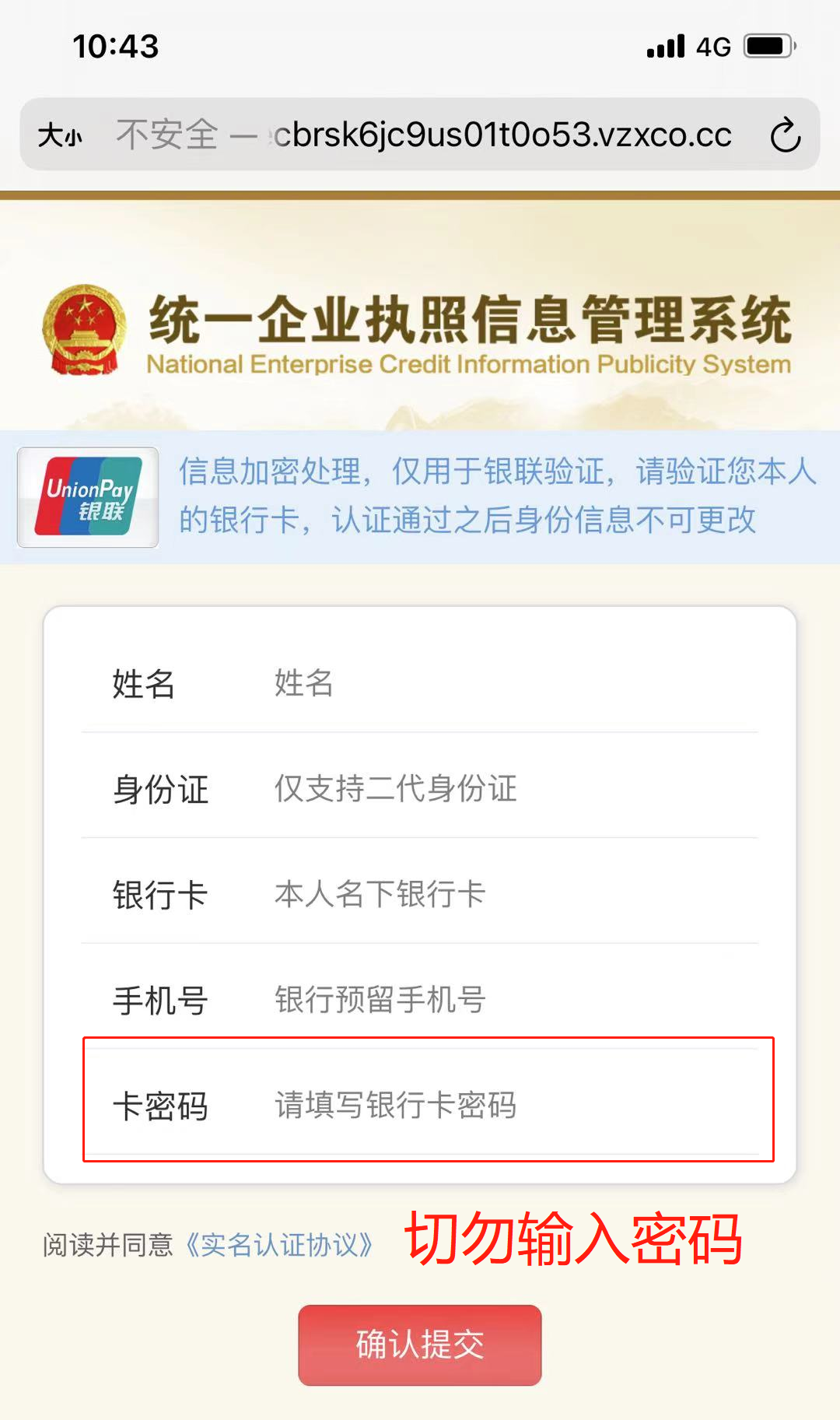Tap the 卡密码 card password field
Viewport: 840px width, 1420px height.
pyautogui.click(x=498, y=1105)
